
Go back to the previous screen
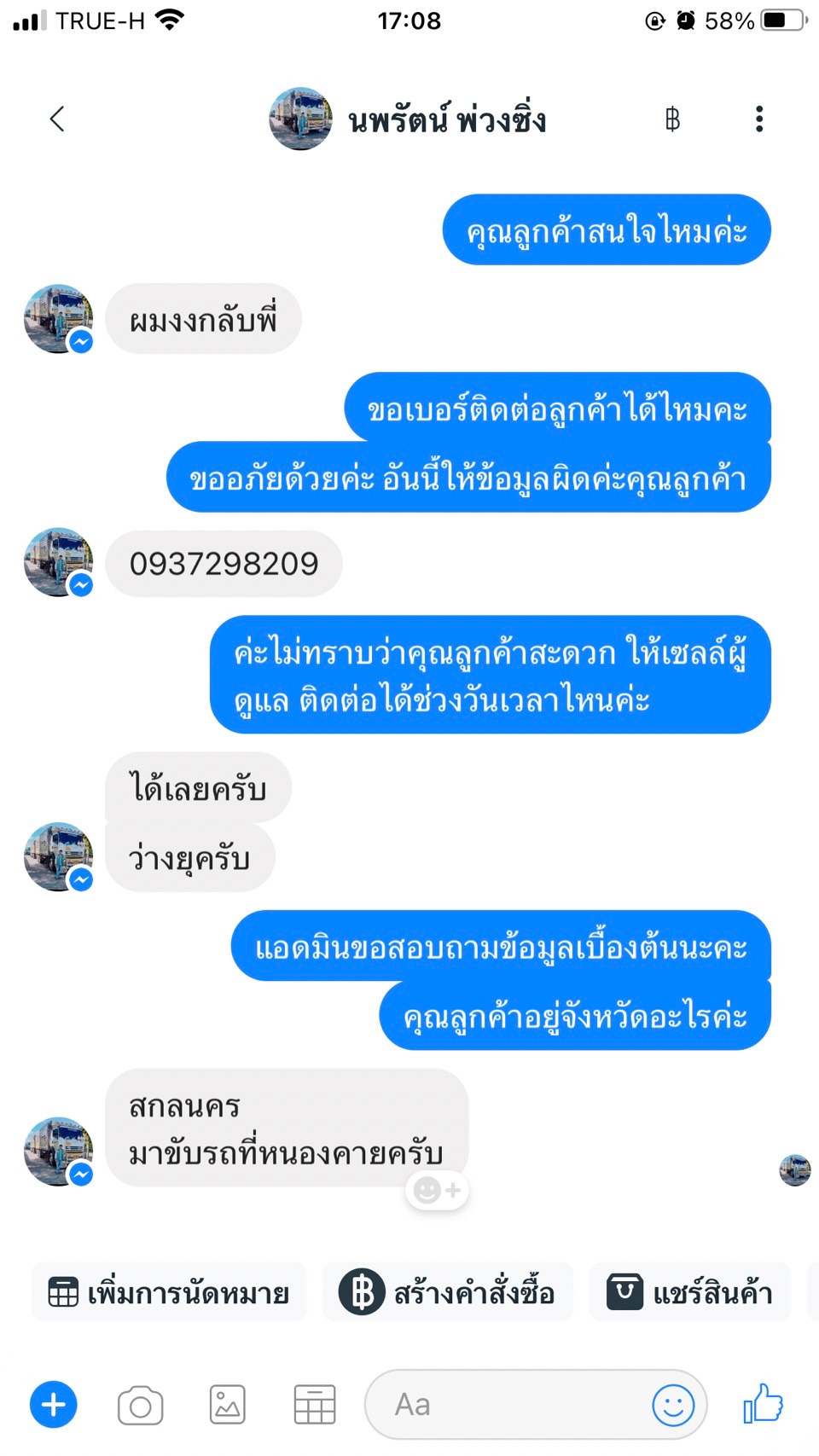[x=57, y=119]
